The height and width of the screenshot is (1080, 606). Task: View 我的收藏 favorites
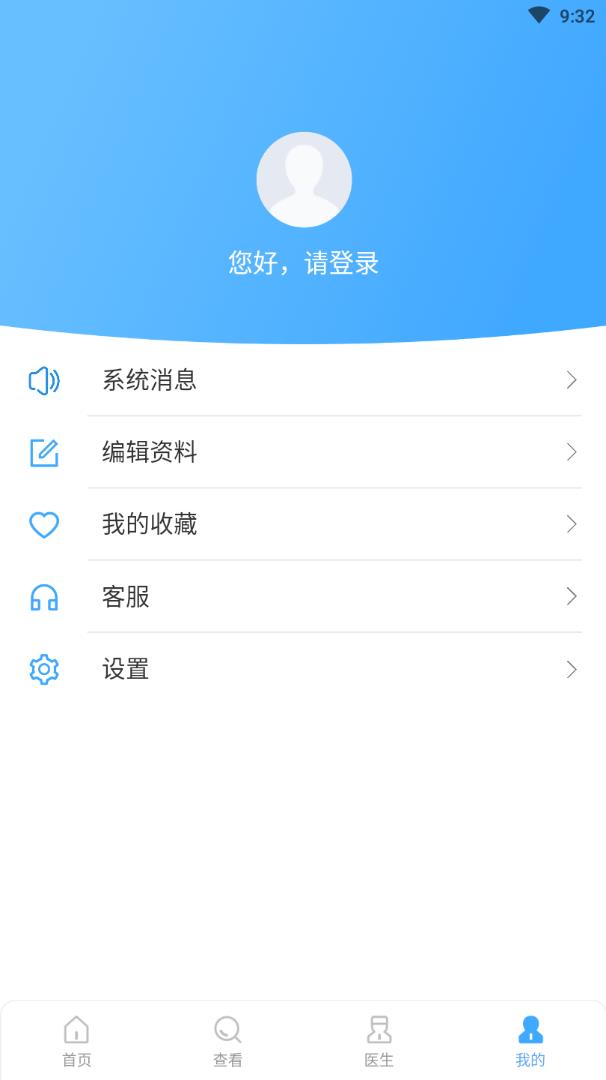point(303,525)
